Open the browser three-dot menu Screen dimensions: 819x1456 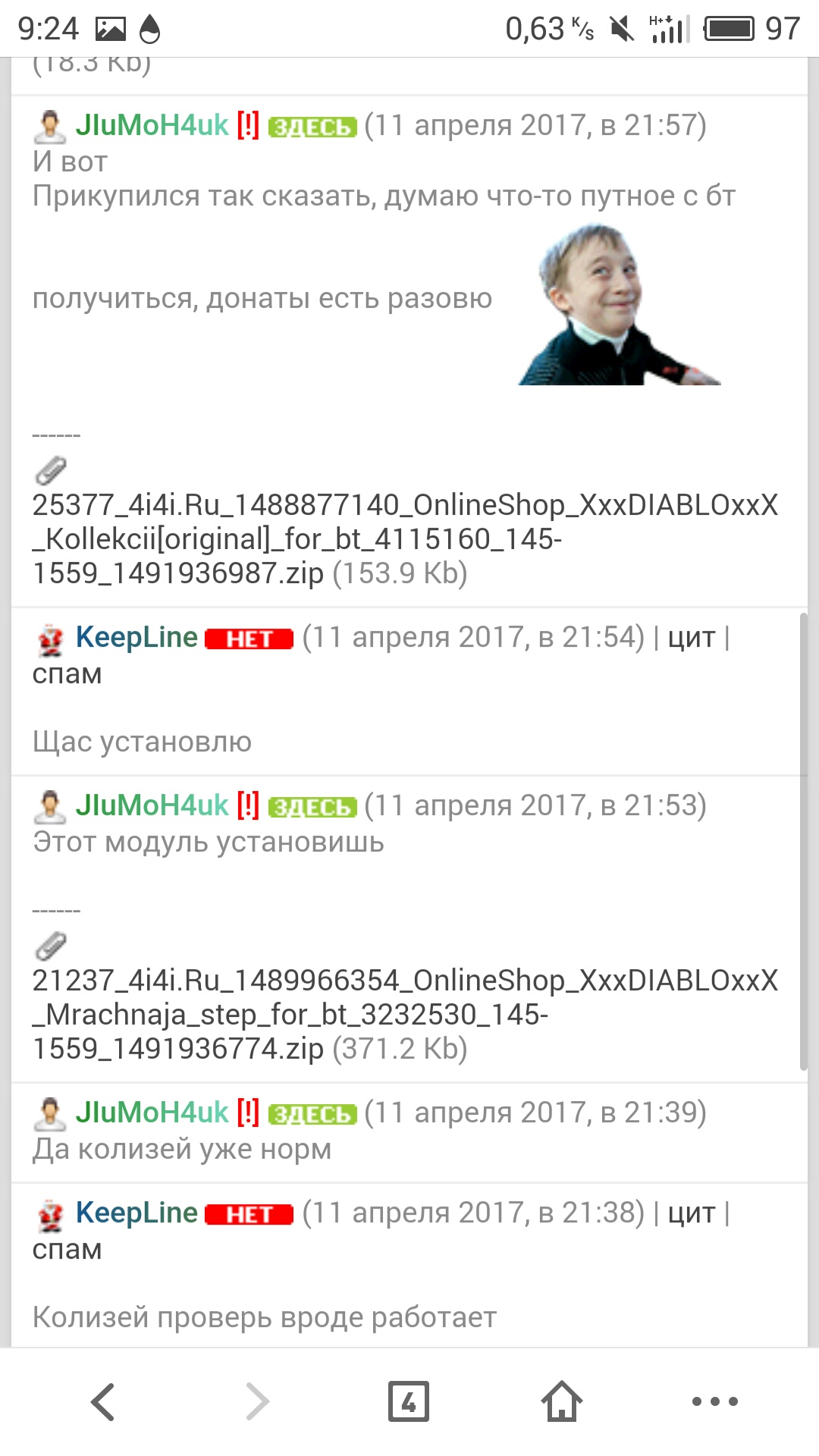(x=714, y=1401)
